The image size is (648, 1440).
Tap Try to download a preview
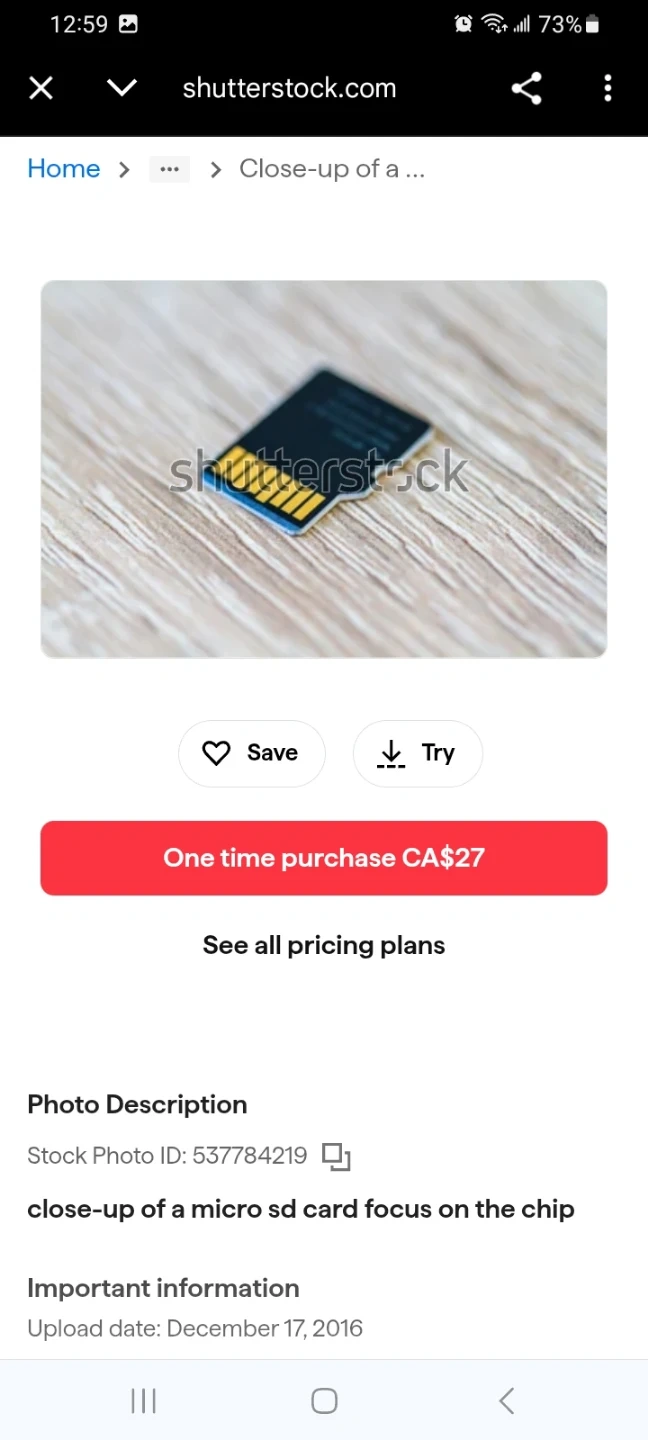coord(417,753)
